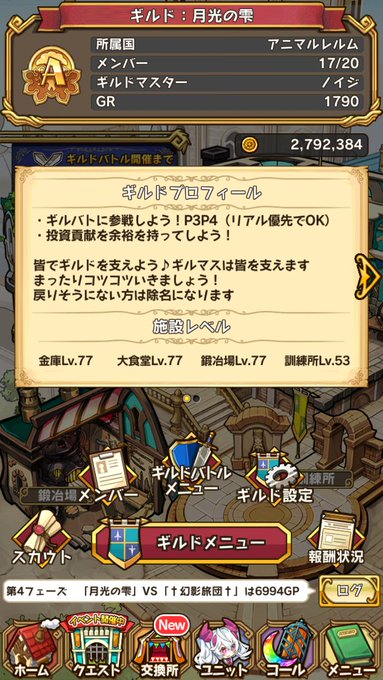
Task: Tap the スカウト scroll button
Action: click(41, 538)
